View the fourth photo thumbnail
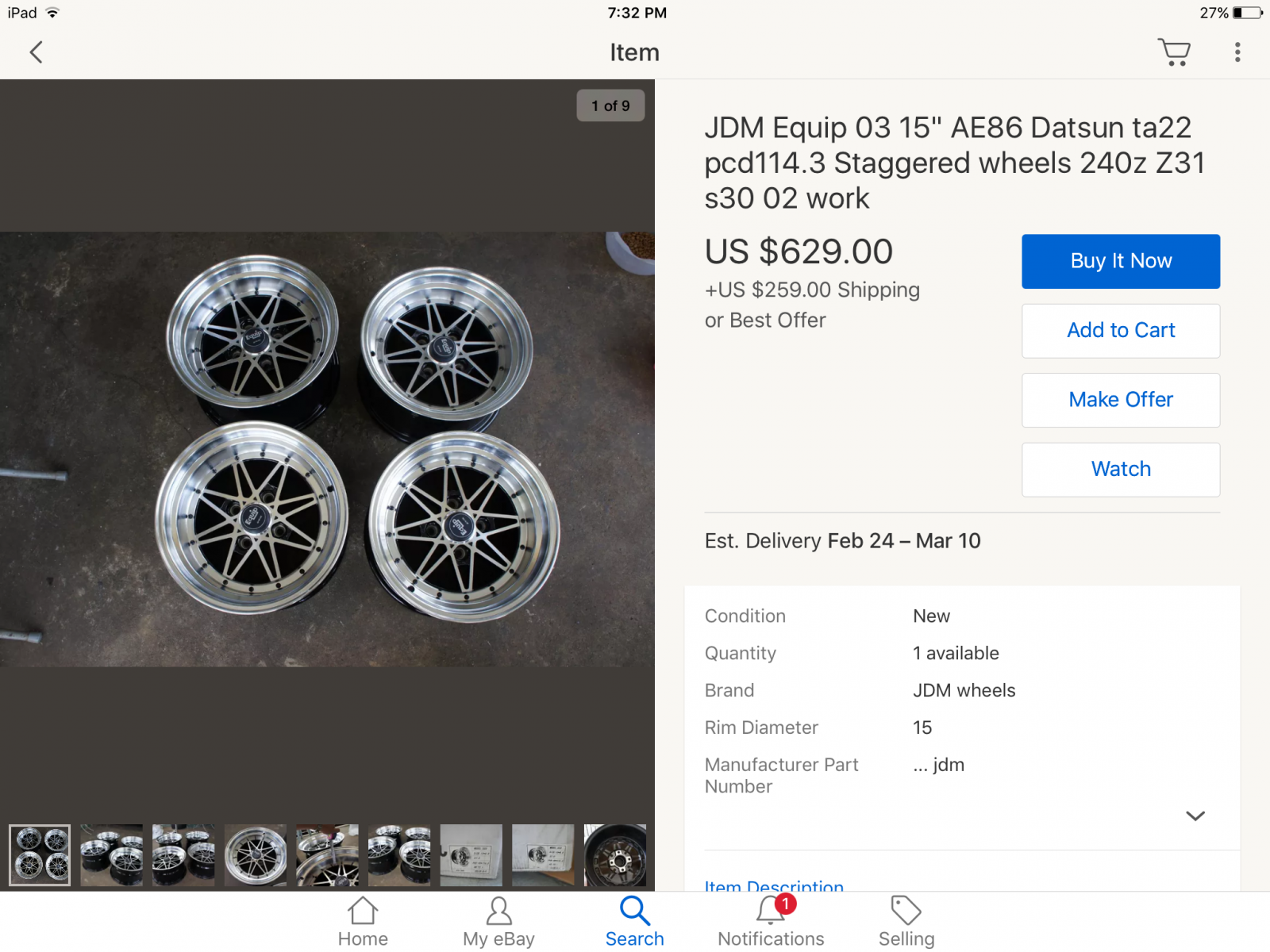The width and height of the screenshot is (1270, 952). 256,855
